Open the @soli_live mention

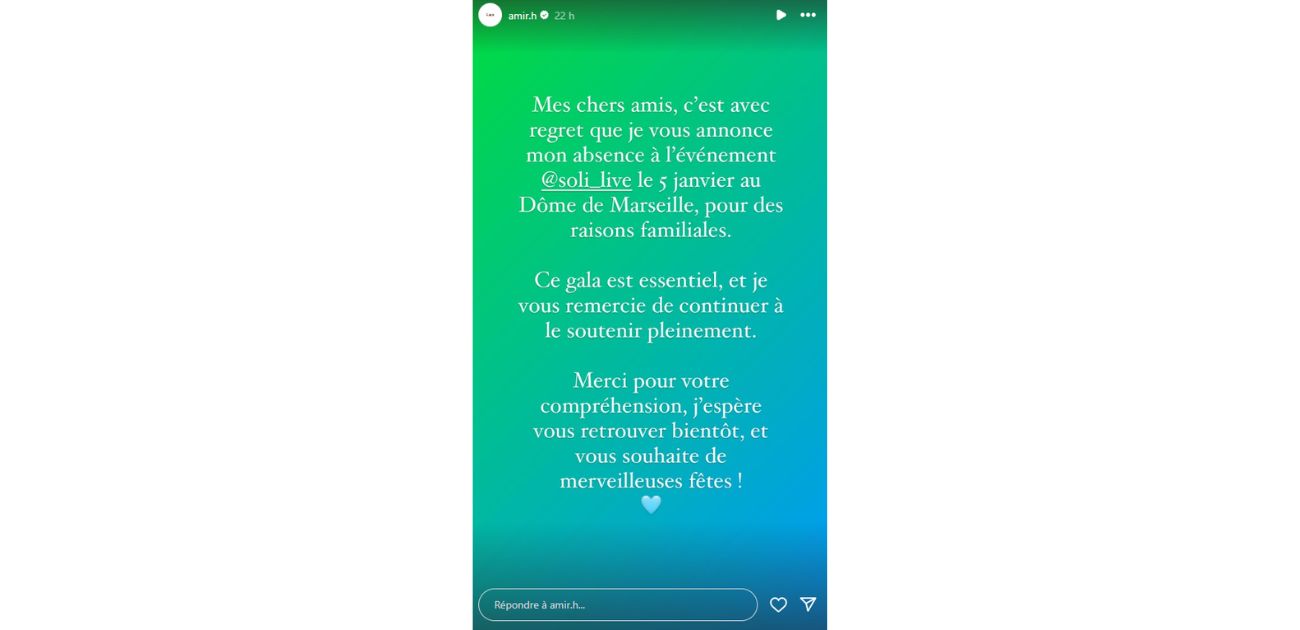pos(586,180)
